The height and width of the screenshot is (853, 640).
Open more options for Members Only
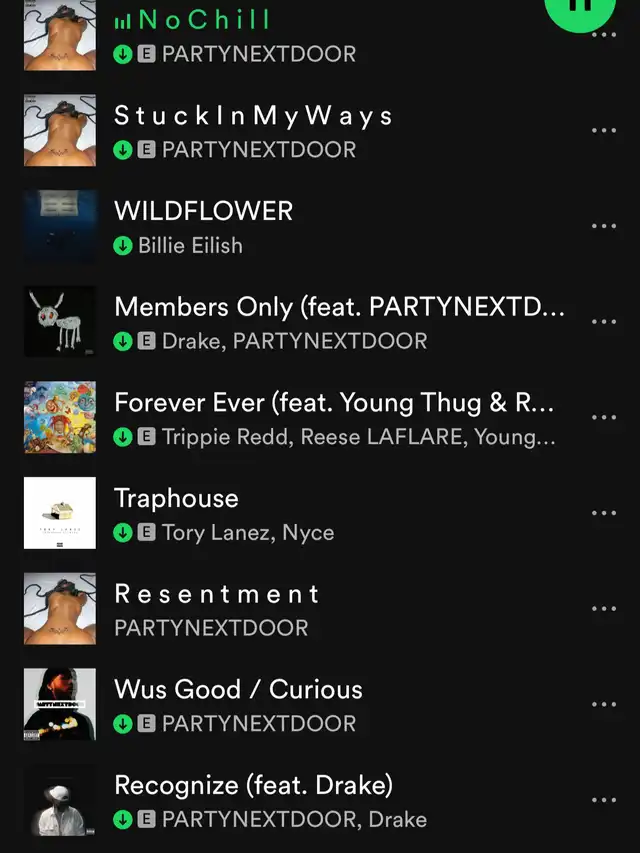pyautogui.click(x=604, y=322)
